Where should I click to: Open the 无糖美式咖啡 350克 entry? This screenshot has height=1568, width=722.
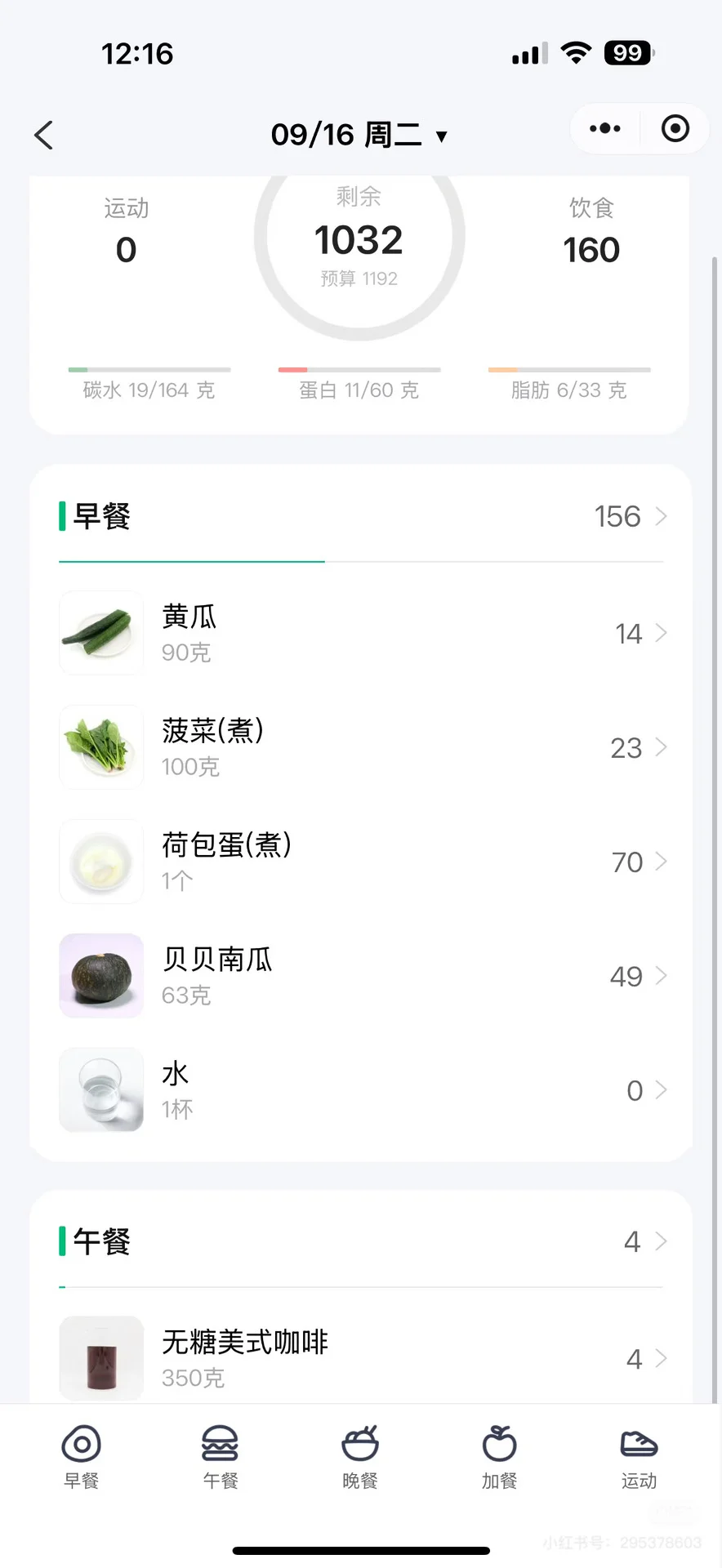(x=361, y=1358)
